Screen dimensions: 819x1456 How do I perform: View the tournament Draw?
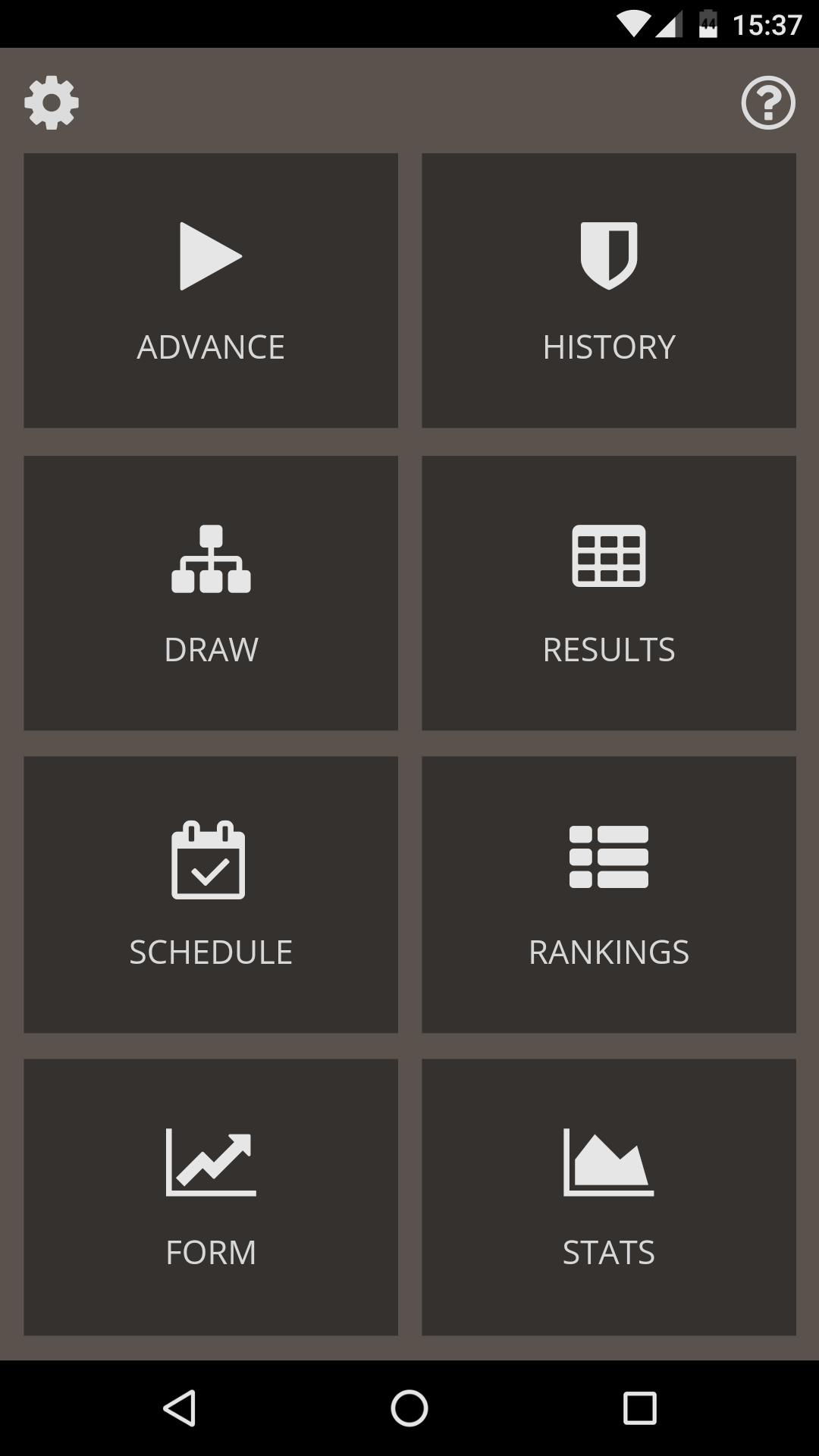coord(211,593)
